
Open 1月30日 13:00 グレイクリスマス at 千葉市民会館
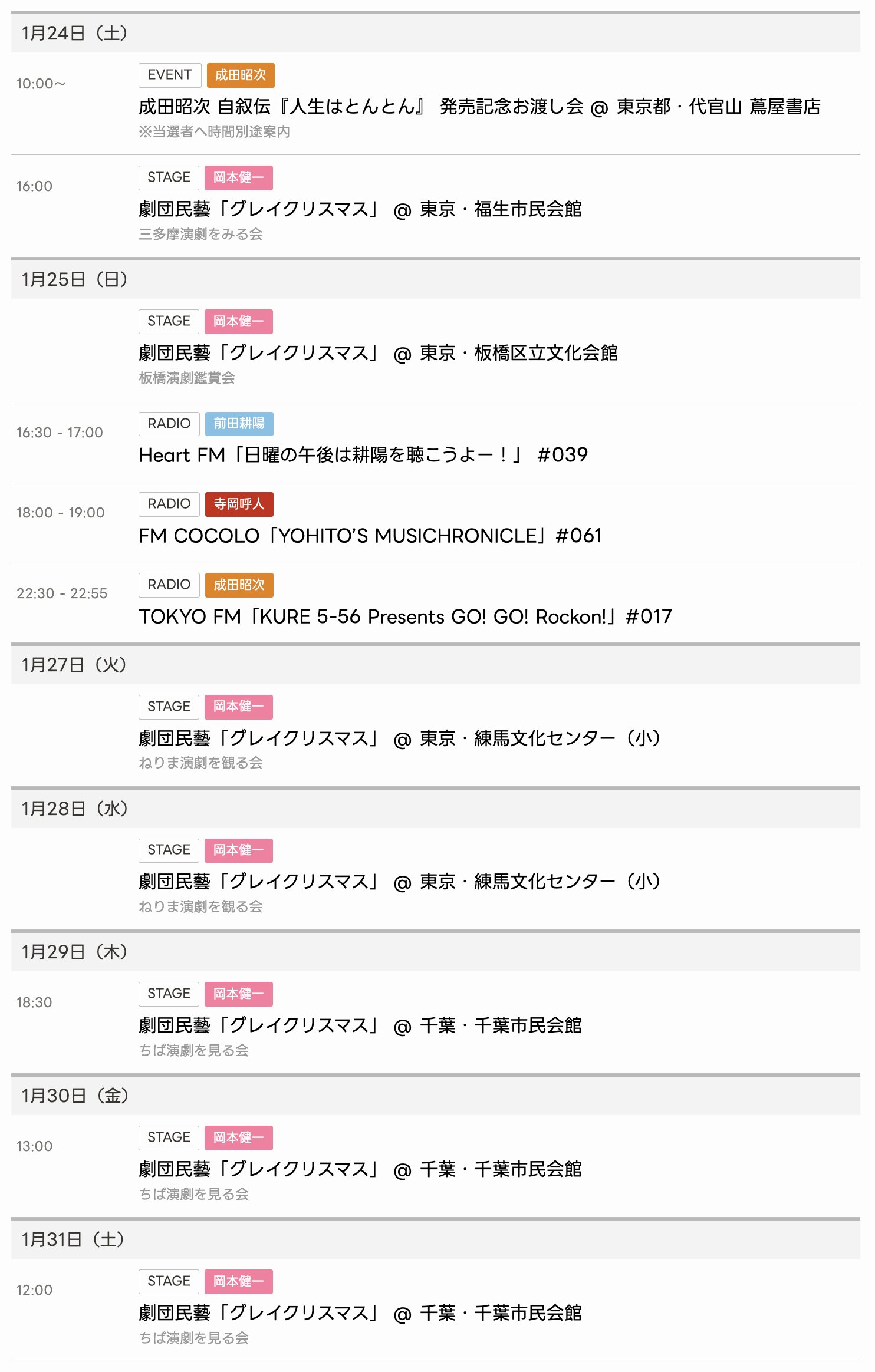click(360, 1169)
